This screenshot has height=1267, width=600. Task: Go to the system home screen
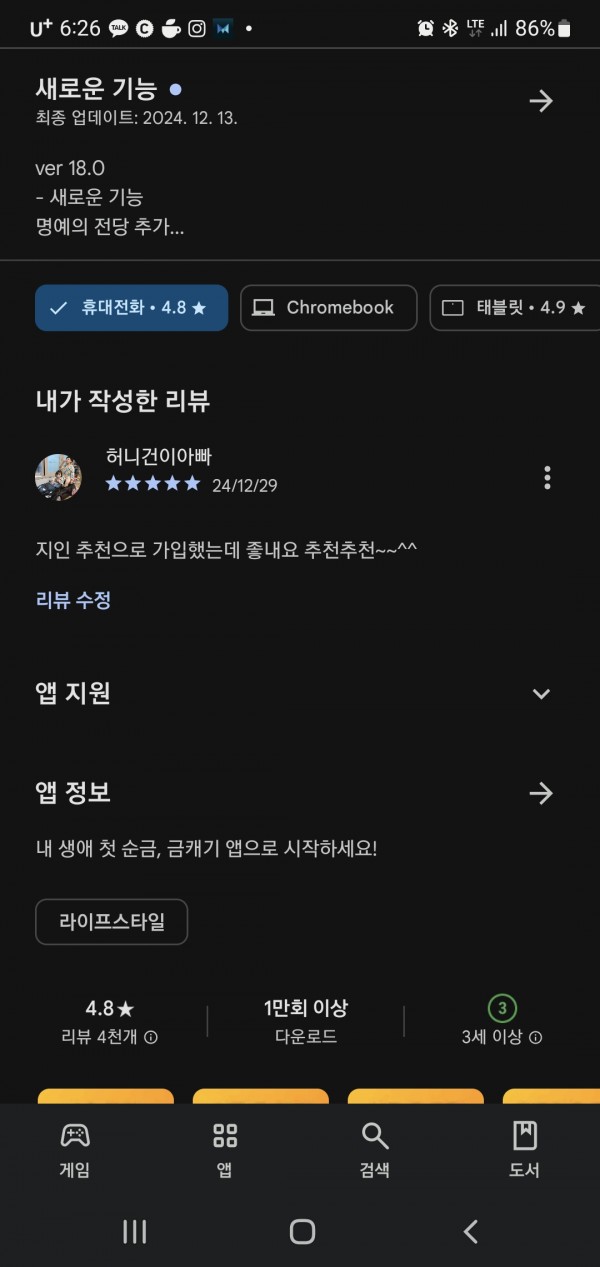pyautogui.click(x=302, y=1232)
